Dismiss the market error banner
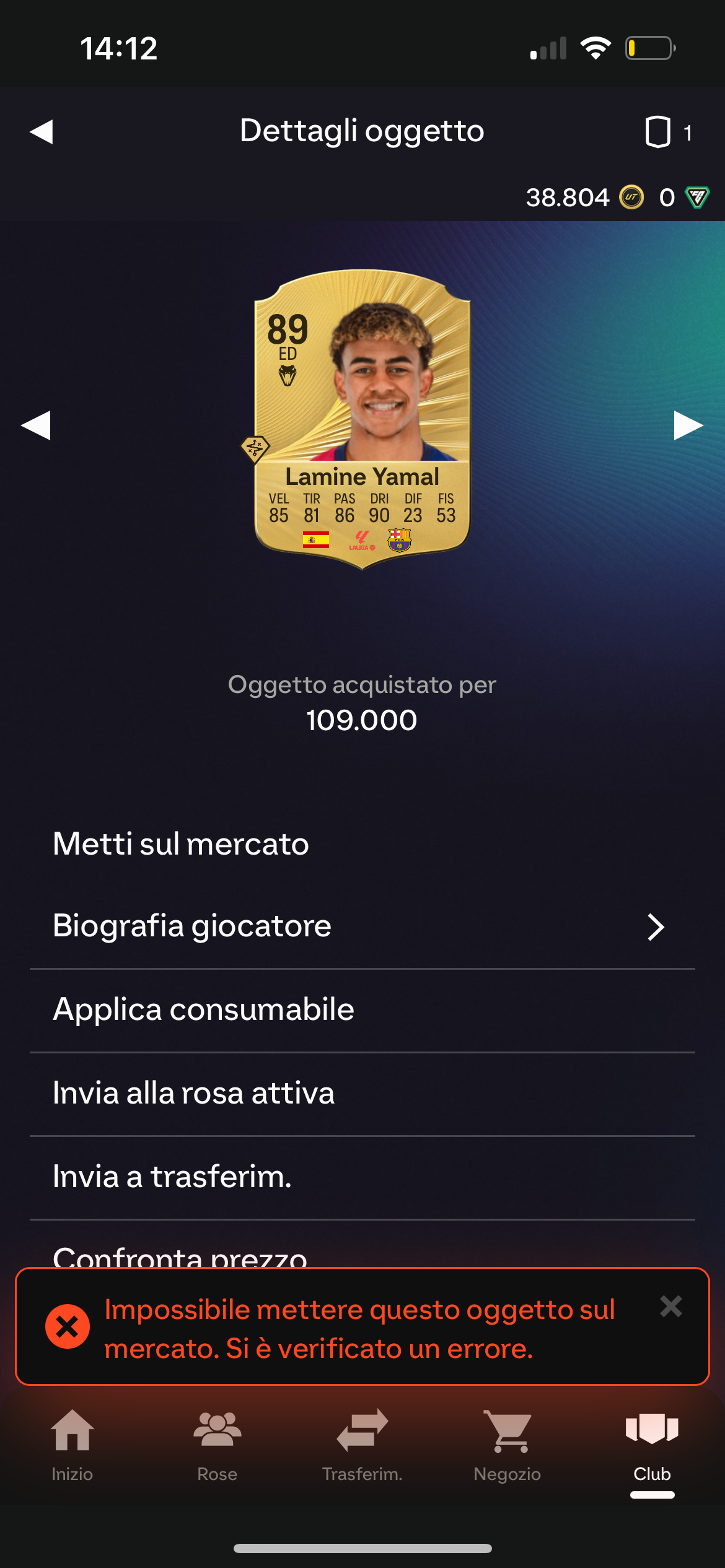Viewport: 725px width, 1568px height. pyautogui.click(x=671, y=1307)
